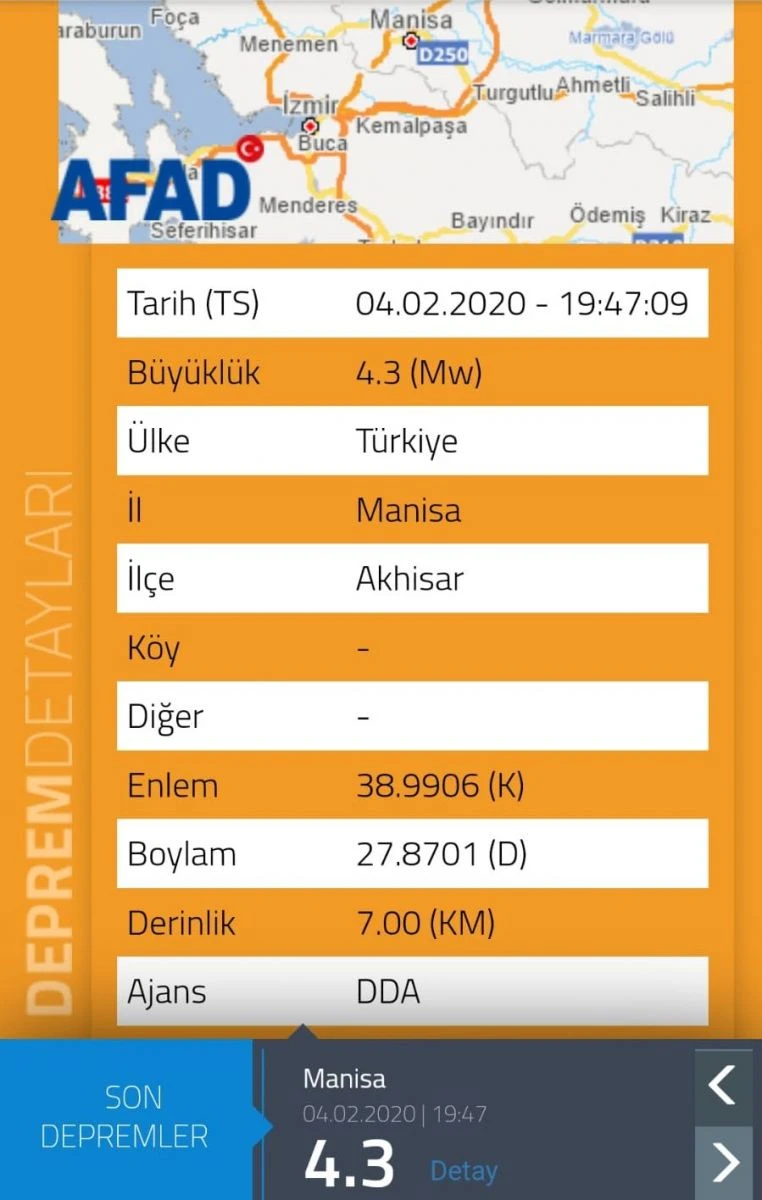This screenshot has height=1200, width=762.
Task: Click the red marker near İzmir
Action: 309,127
